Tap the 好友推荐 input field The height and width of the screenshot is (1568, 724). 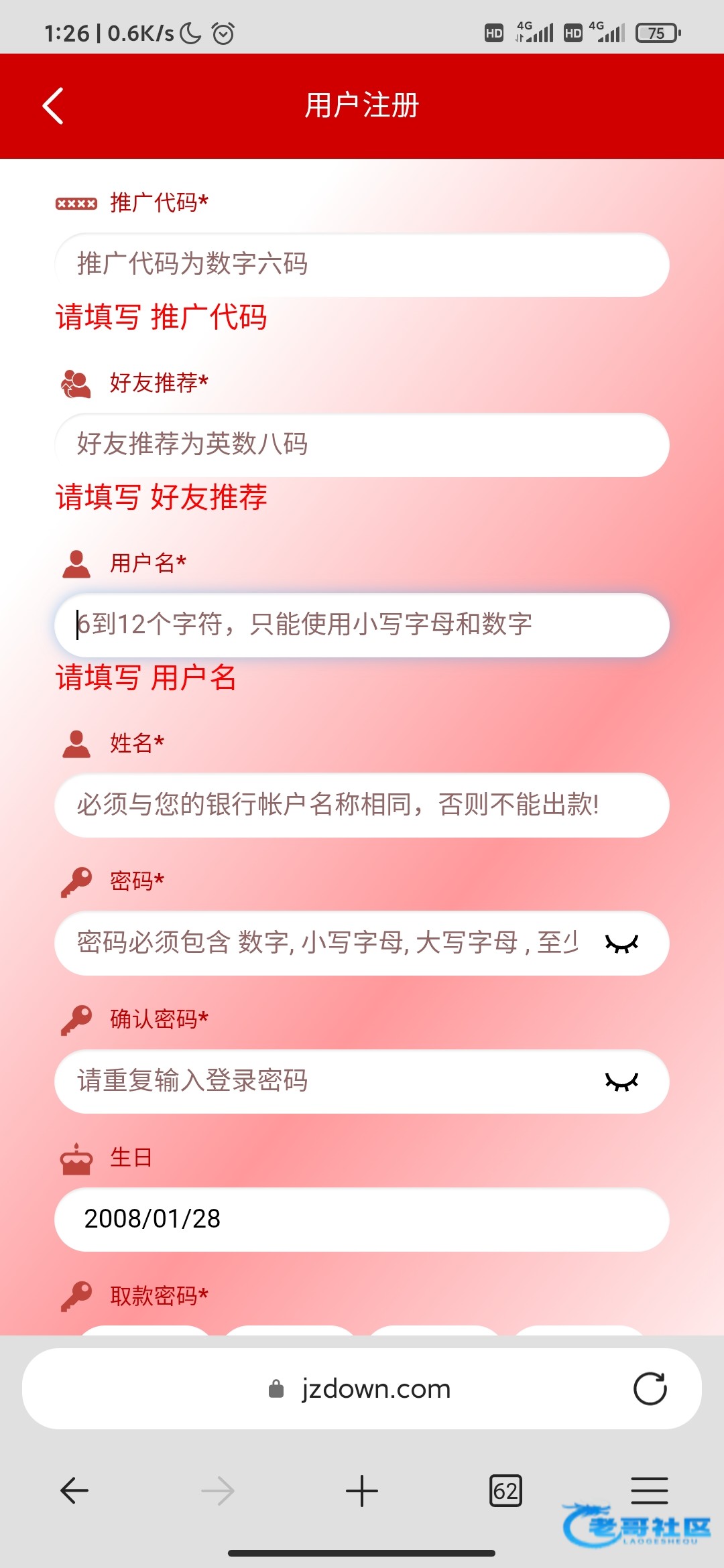click(x=362, y=445)
